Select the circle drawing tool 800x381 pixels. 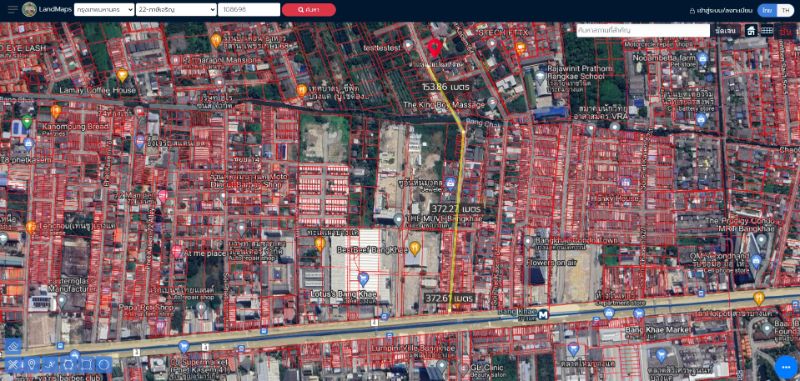pos(104,364)
